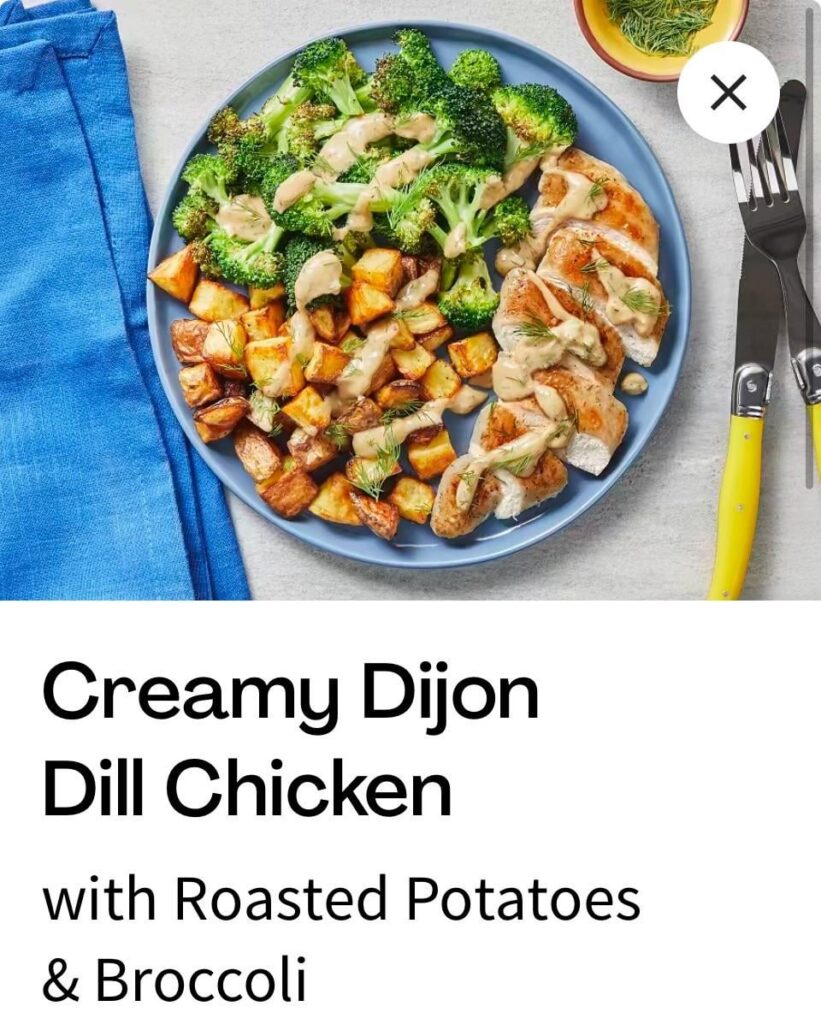Close the Creamy Dijon Dill Chicken recipe

728,93
